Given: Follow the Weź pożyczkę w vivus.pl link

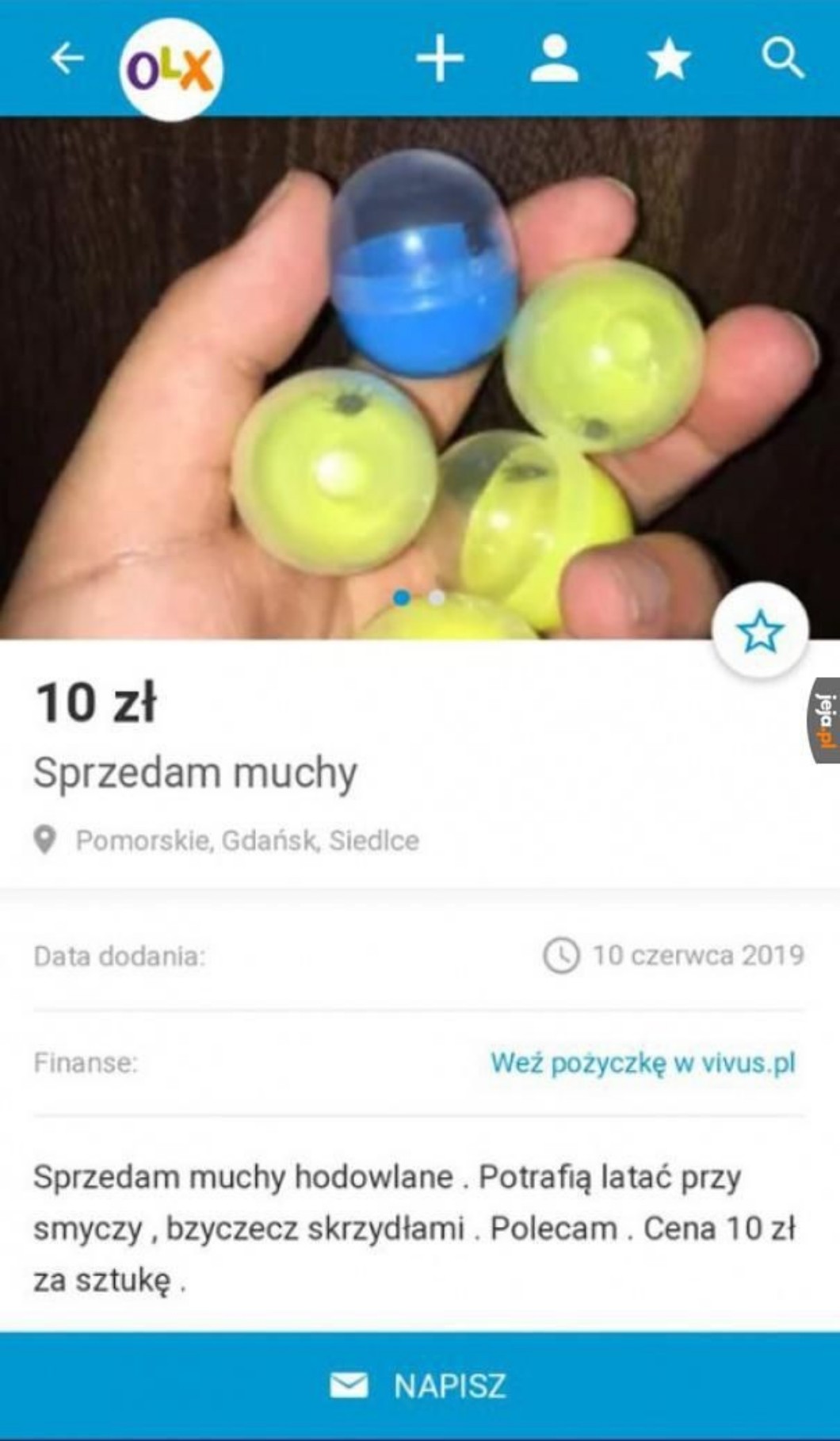Looking at the screenshot, I should pos(643,1063).
